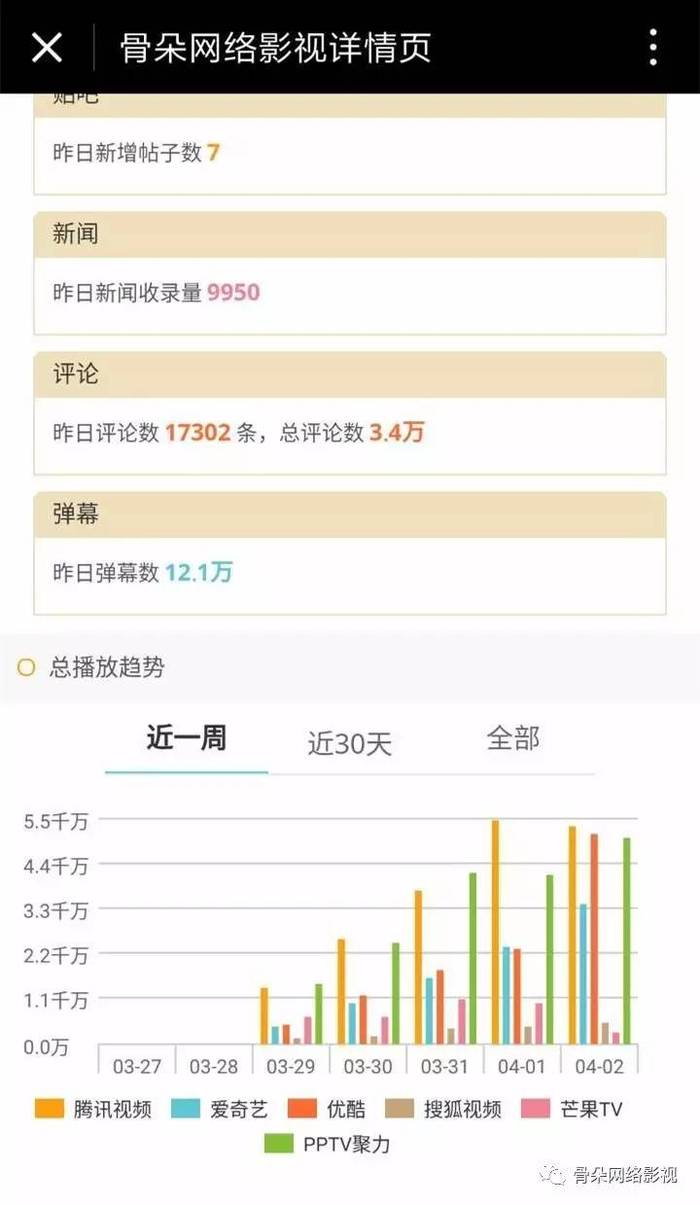700x1206 pixels.
Task: Toggle 腾讯视频 series in the chart legend
Action: (93, 1109)
